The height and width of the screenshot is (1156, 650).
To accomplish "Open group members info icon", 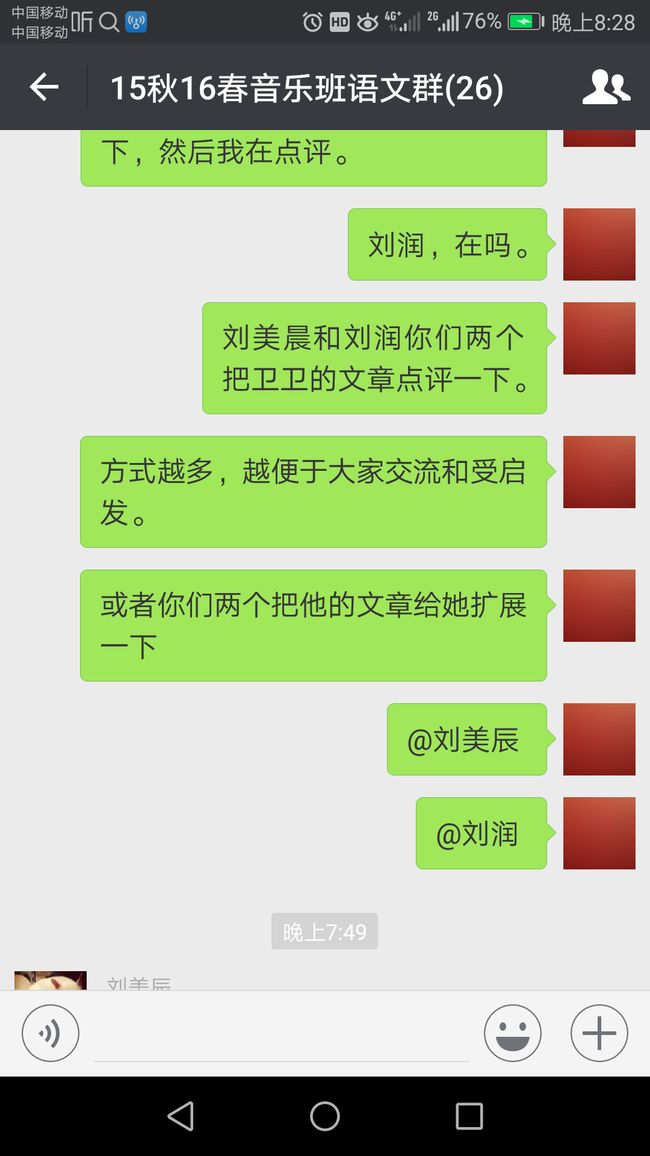I will coord(606,88).
